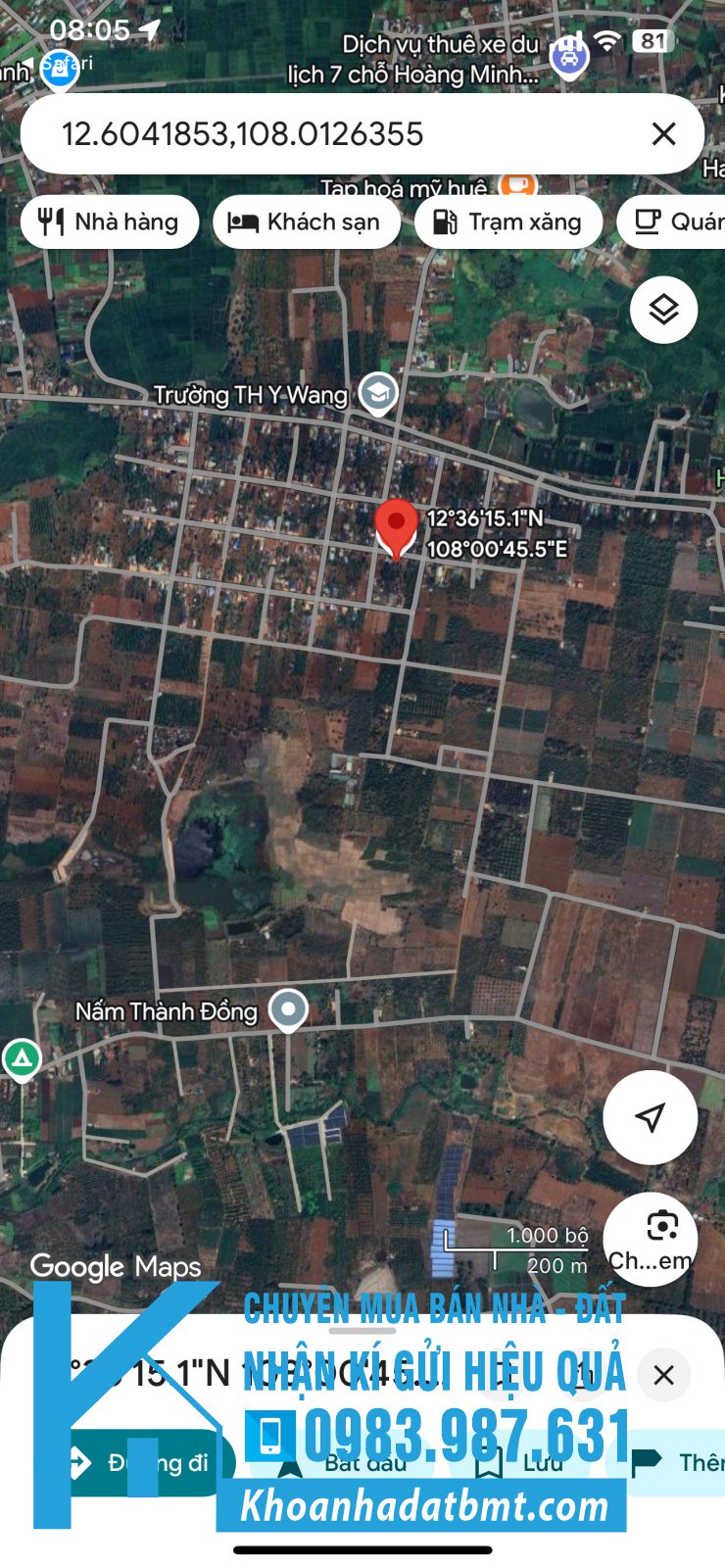Filter by Khách sạn

[306, 222]
